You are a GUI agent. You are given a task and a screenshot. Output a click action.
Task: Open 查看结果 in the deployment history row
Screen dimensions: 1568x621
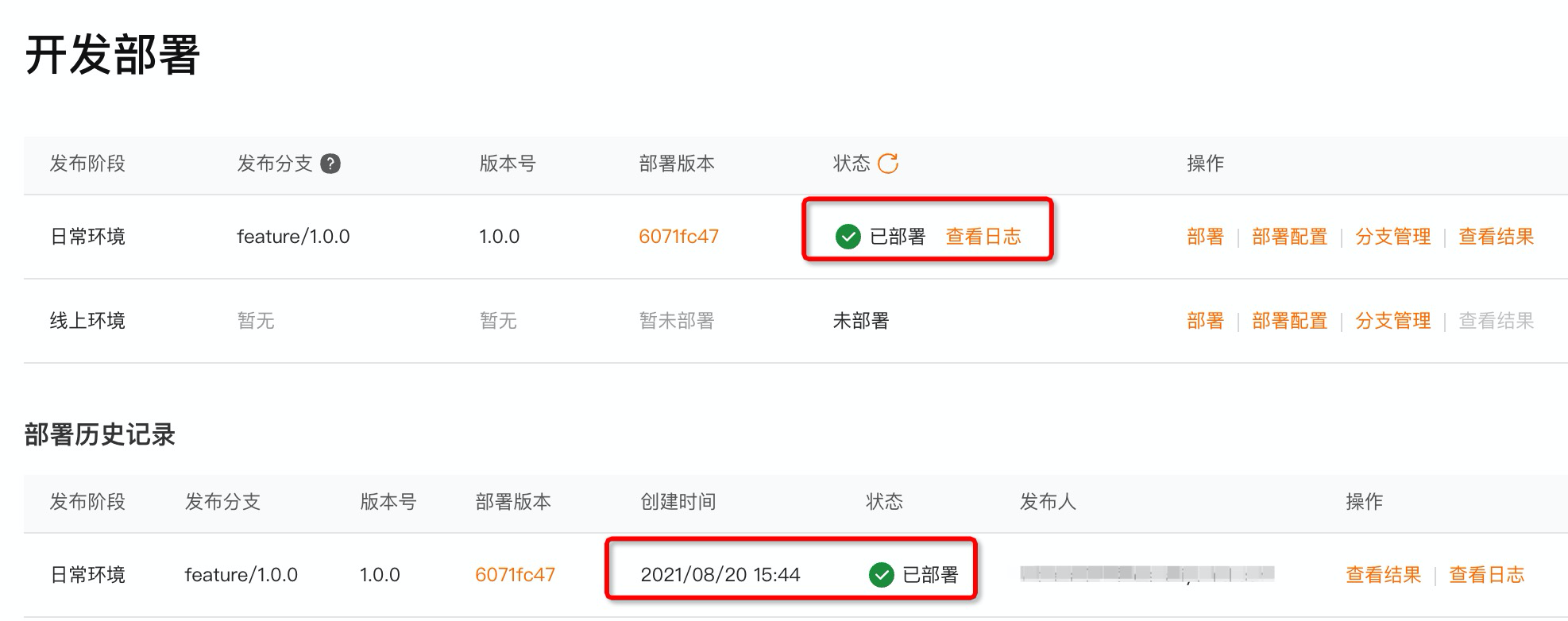tap(1383, 575)
